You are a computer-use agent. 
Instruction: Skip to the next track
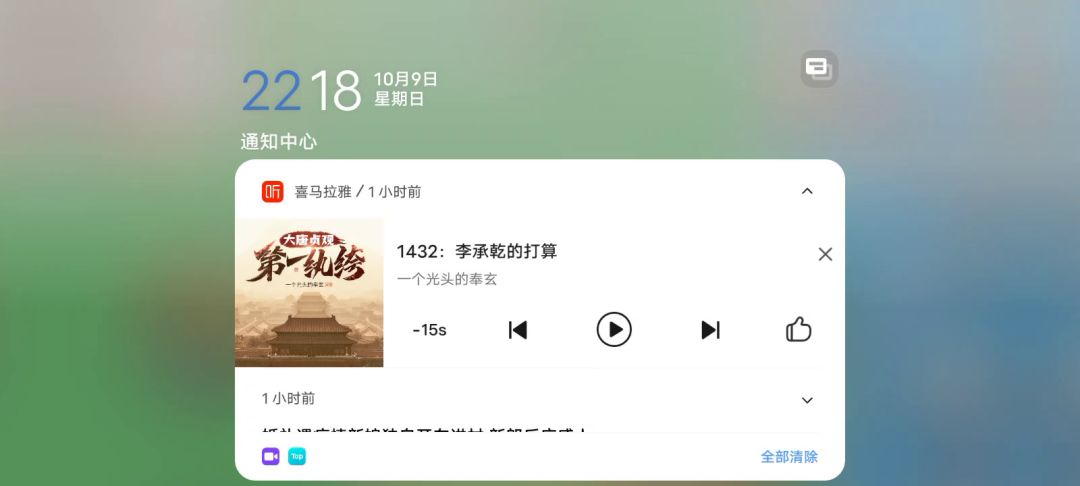click(x=710, y=330)
